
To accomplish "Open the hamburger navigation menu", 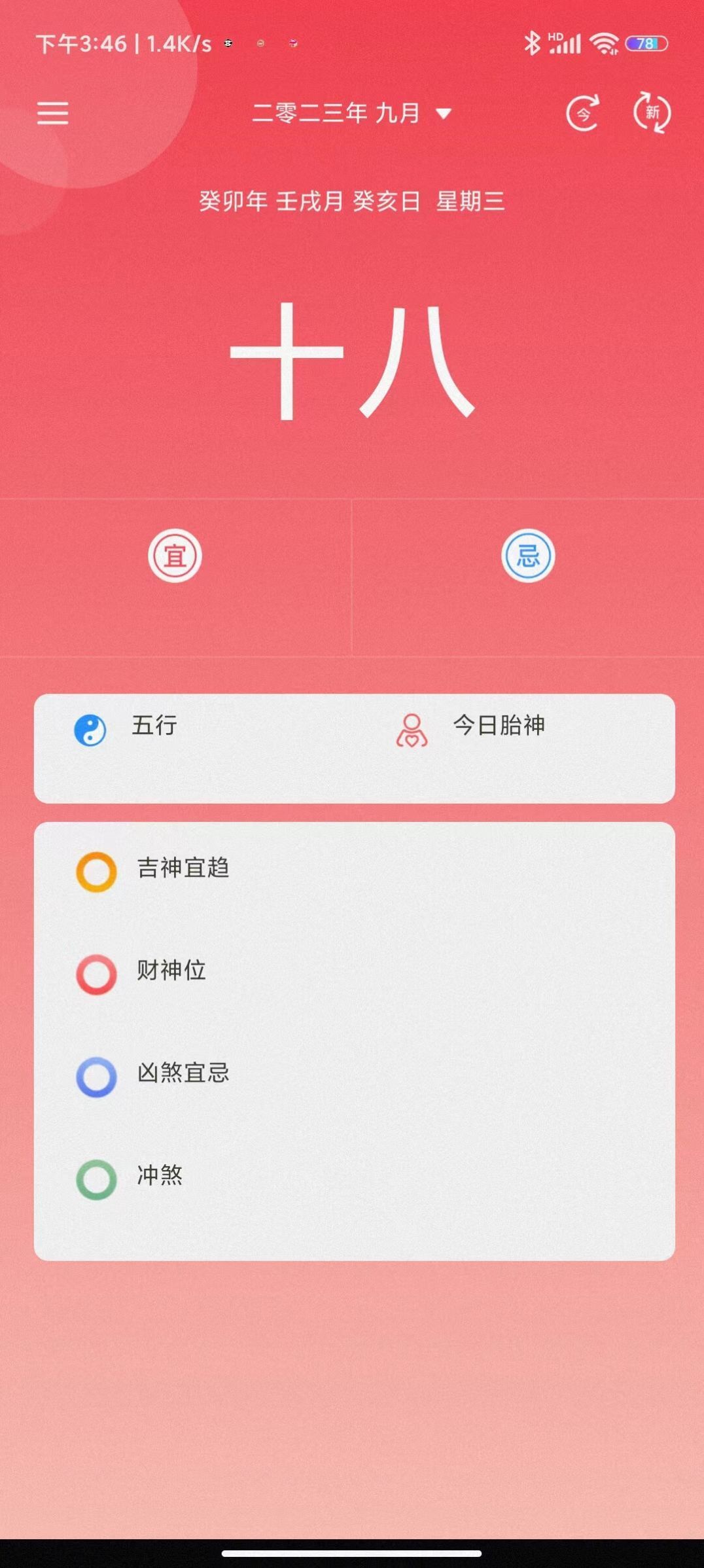I will point(54,113).
